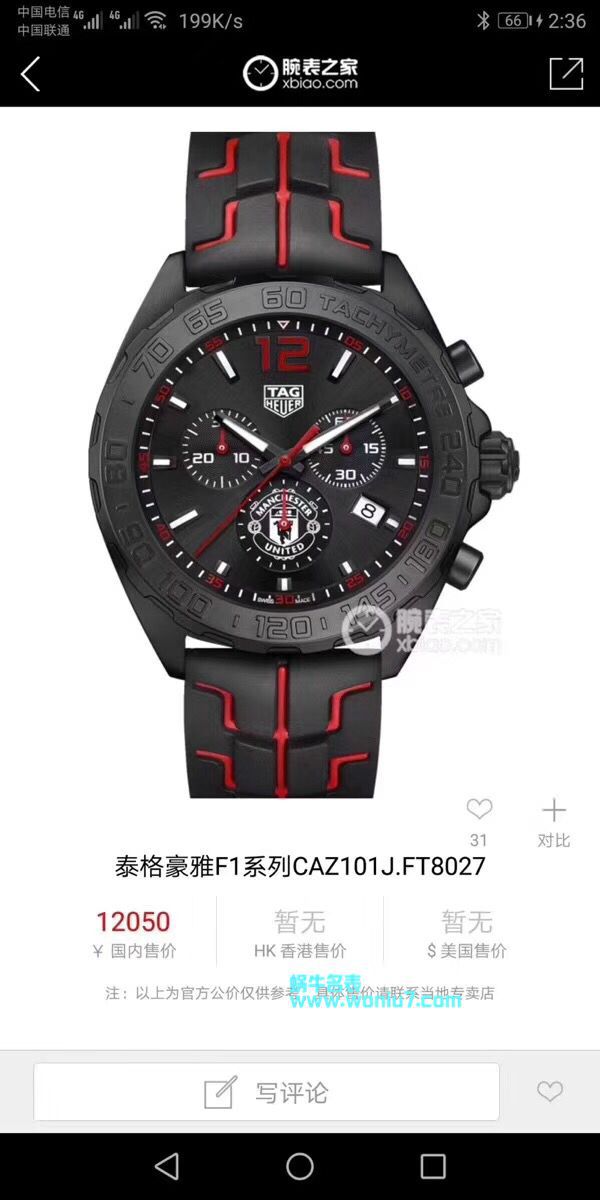Share this watch page

click(566, 73)
